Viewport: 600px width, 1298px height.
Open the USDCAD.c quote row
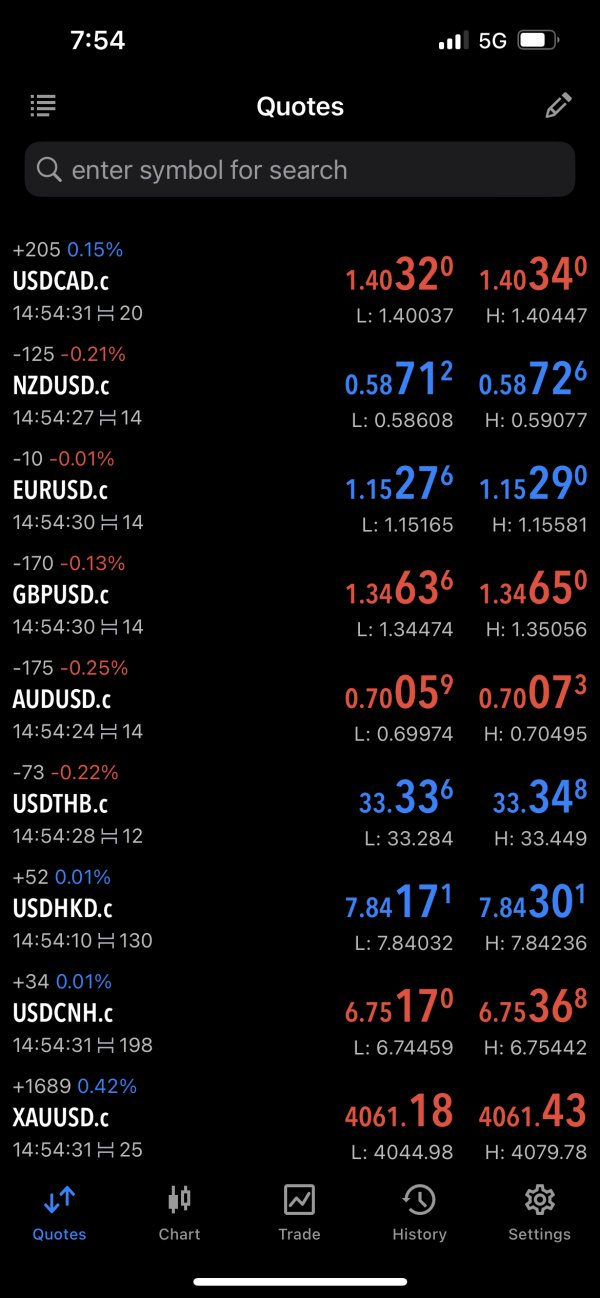[x=300, y=281]
